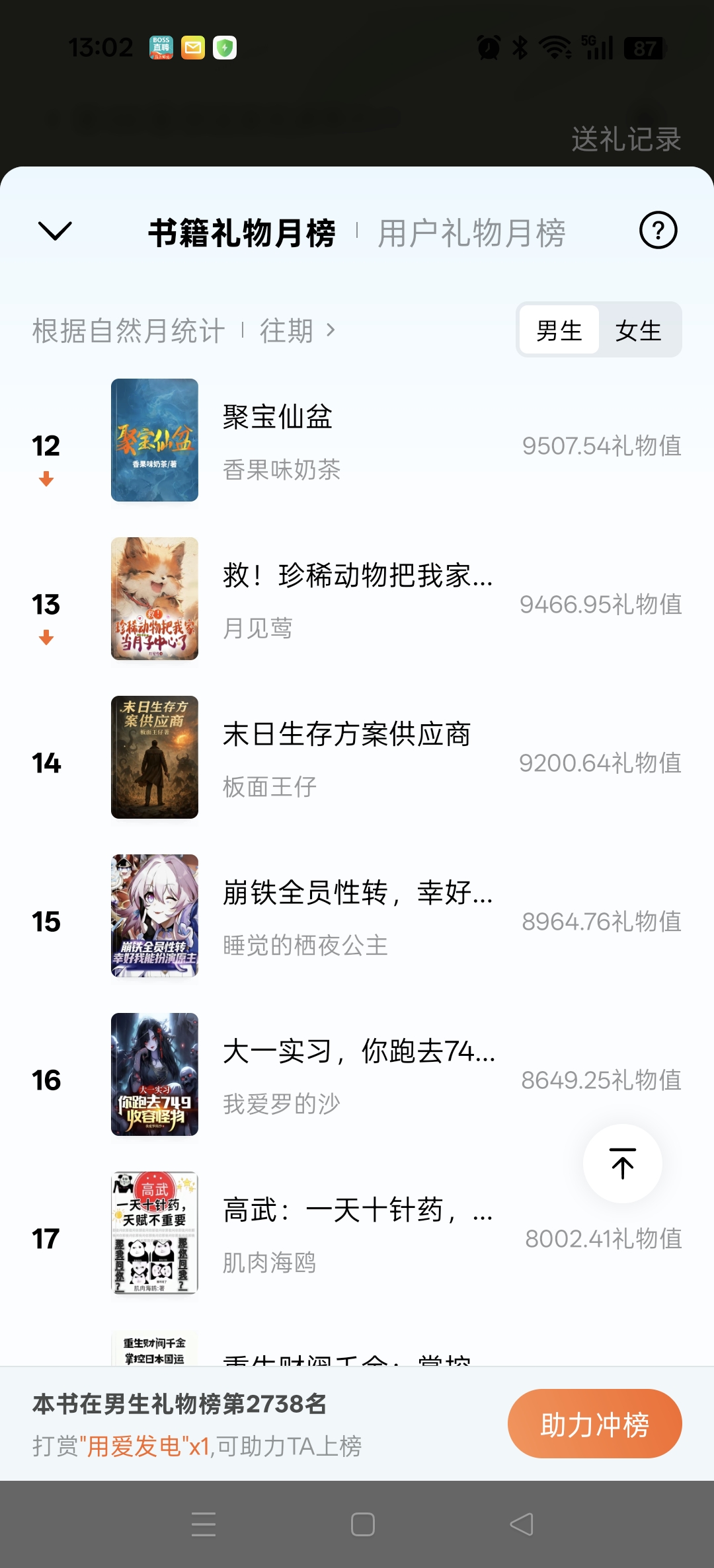714x1568 pixels.
Task: Switch to the 女生 segment
Action: pyautogui.click(x=639, y=330)
